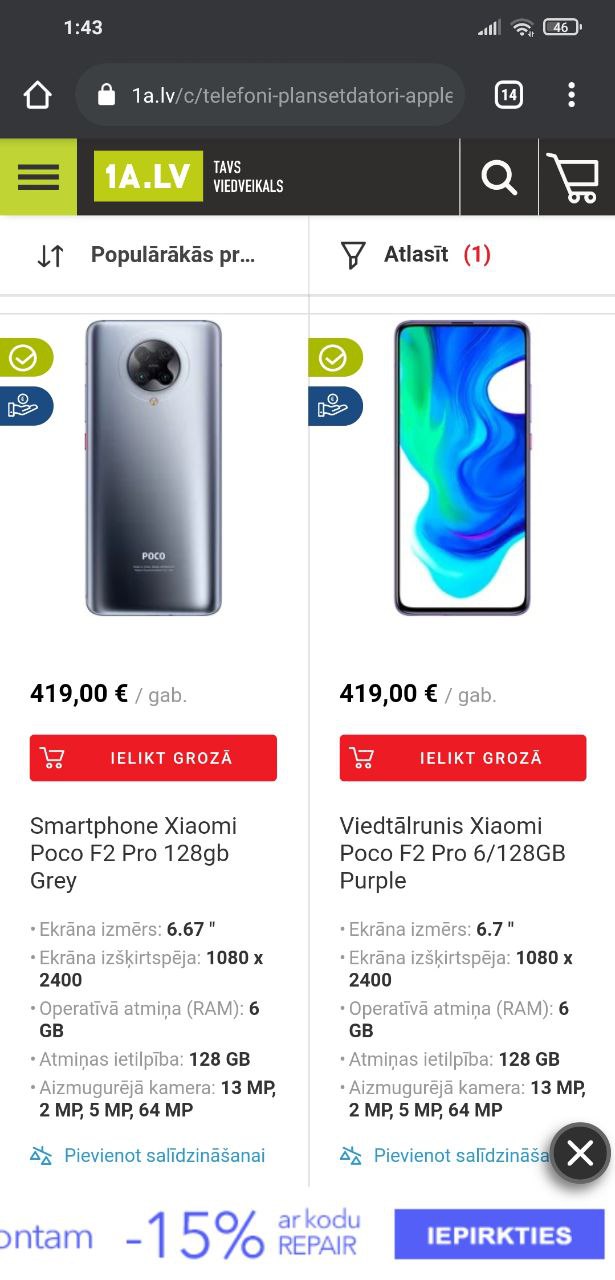Dismiss the bottom promo banner
Screen dimensions: 615x1280
(580, 1154)
